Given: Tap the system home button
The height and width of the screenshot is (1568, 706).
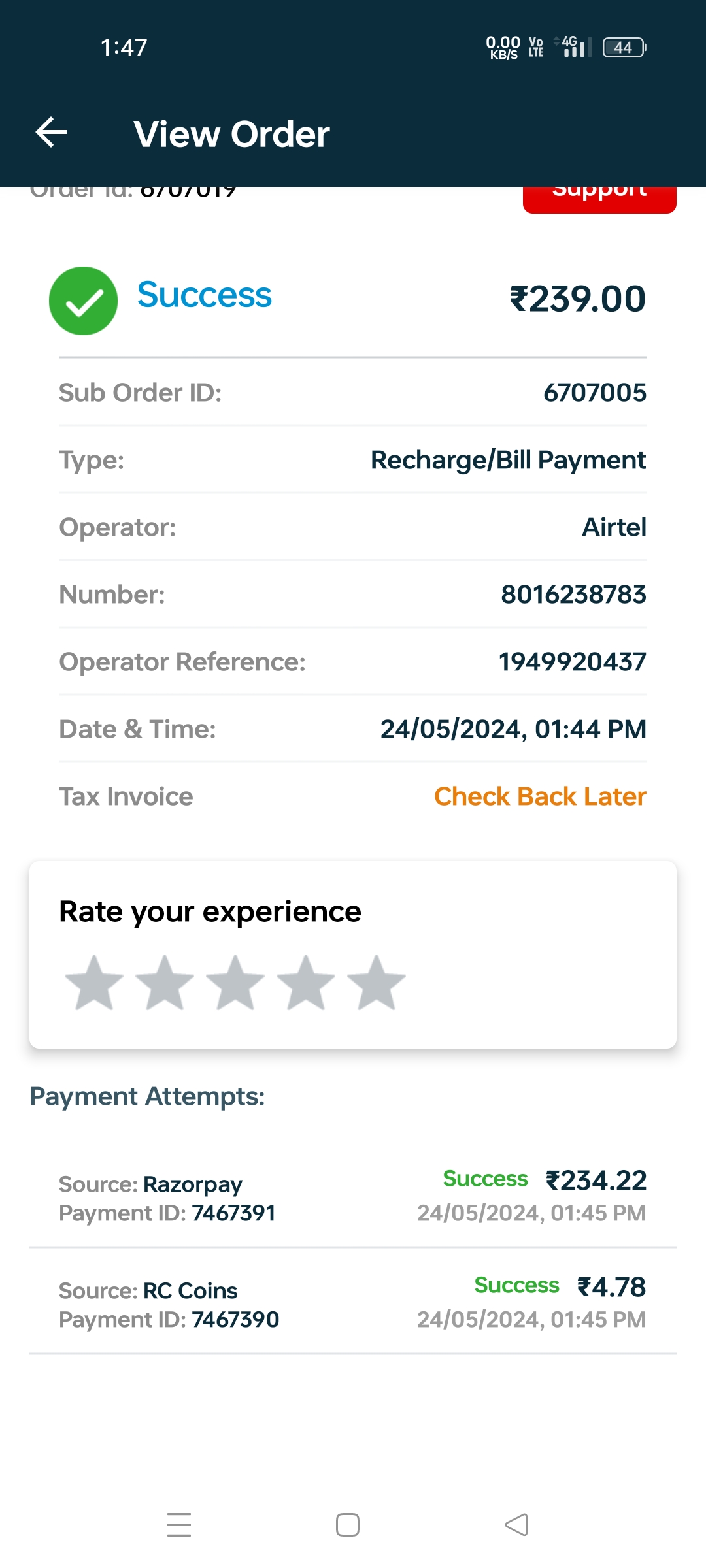Looking at the screenshot, I should click(348, 1525).
